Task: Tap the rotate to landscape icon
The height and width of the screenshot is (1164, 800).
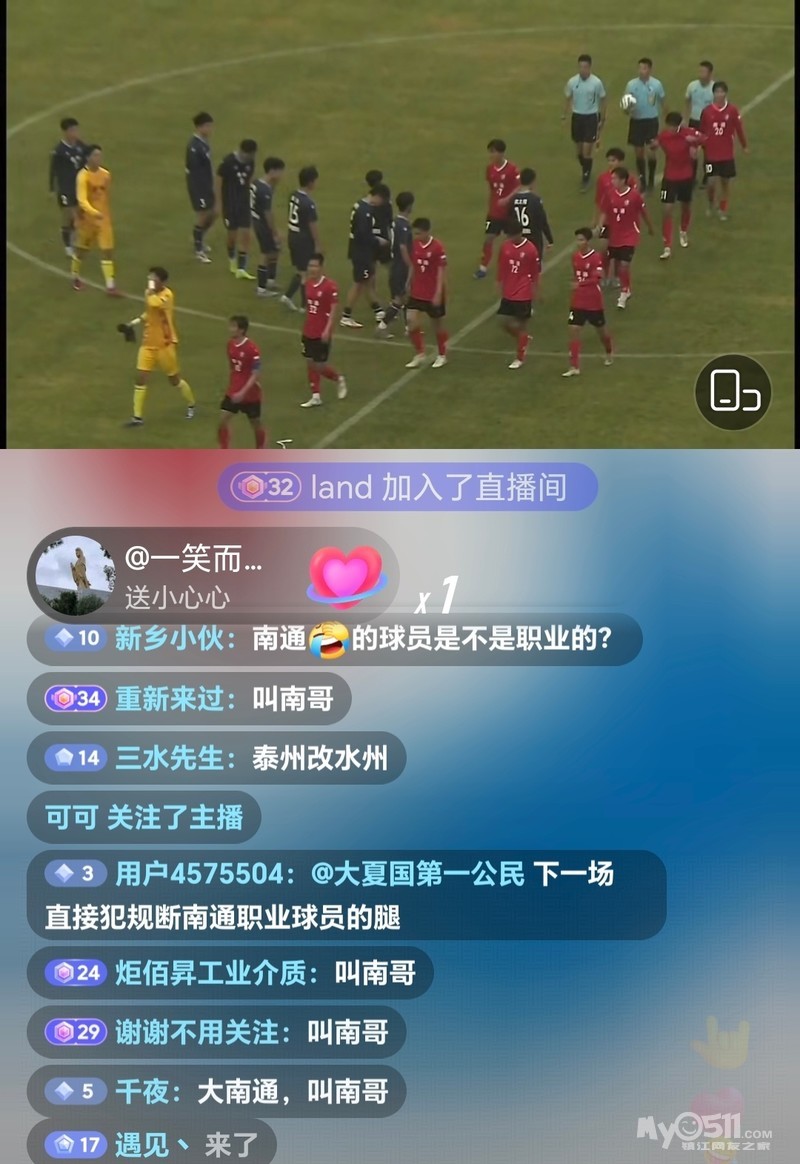Action: pyautogui.click(x=733, y=392)
